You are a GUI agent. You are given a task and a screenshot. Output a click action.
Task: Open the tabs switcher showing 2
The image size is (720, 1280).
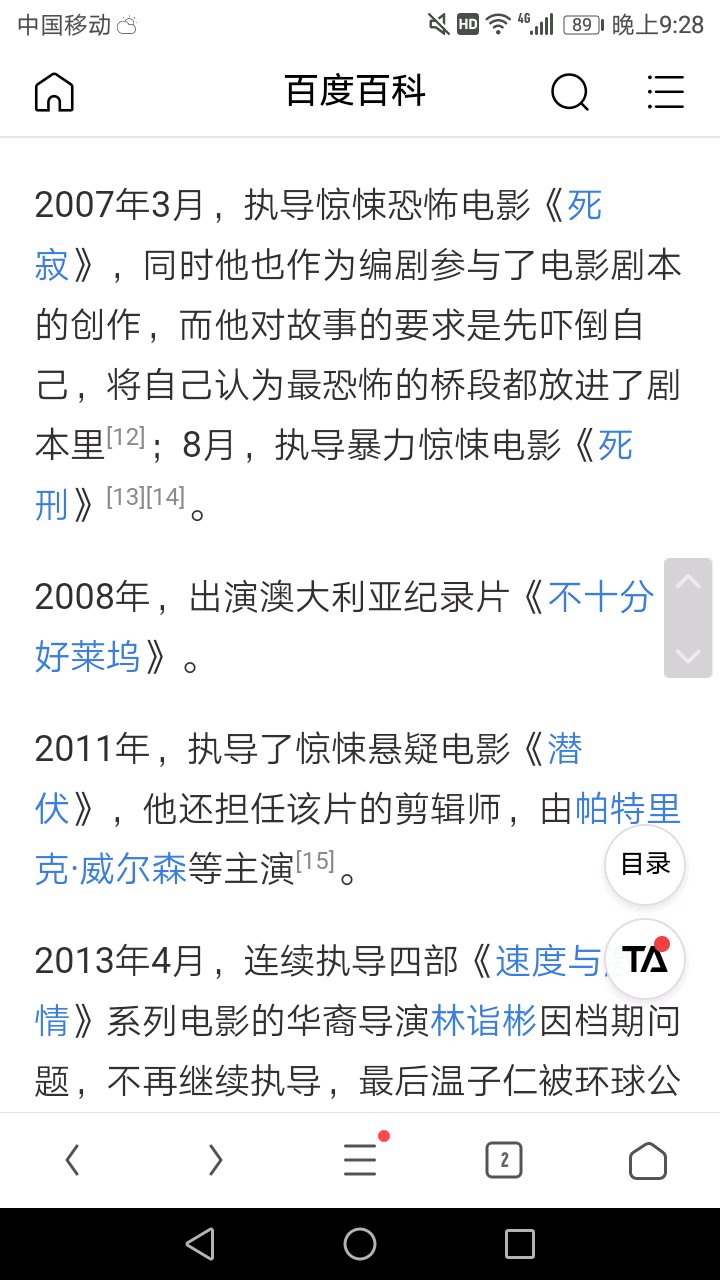click(x=504, y=1160)
